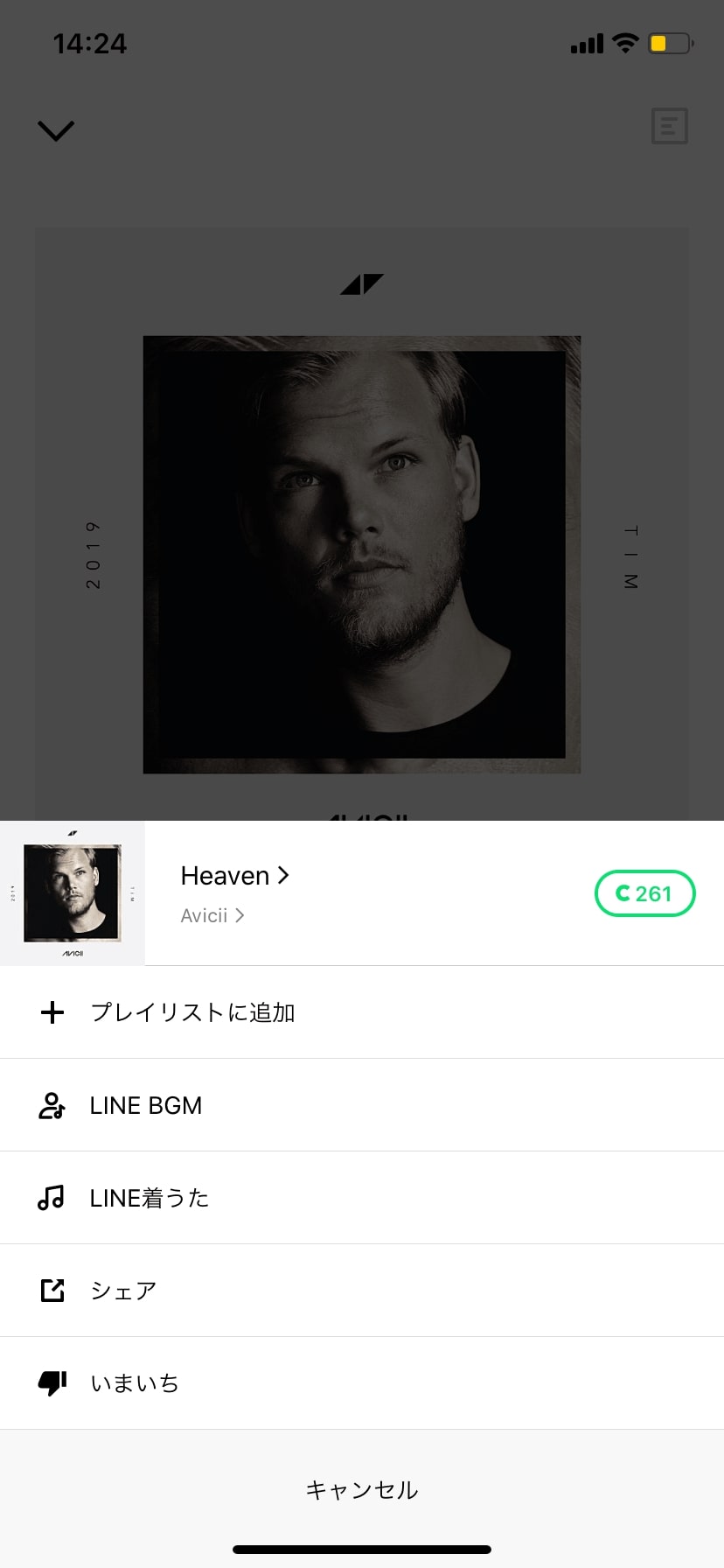Select the プレイリストに追加 plus icon
Screen dimensions: 724x1568
(52, 1012)
